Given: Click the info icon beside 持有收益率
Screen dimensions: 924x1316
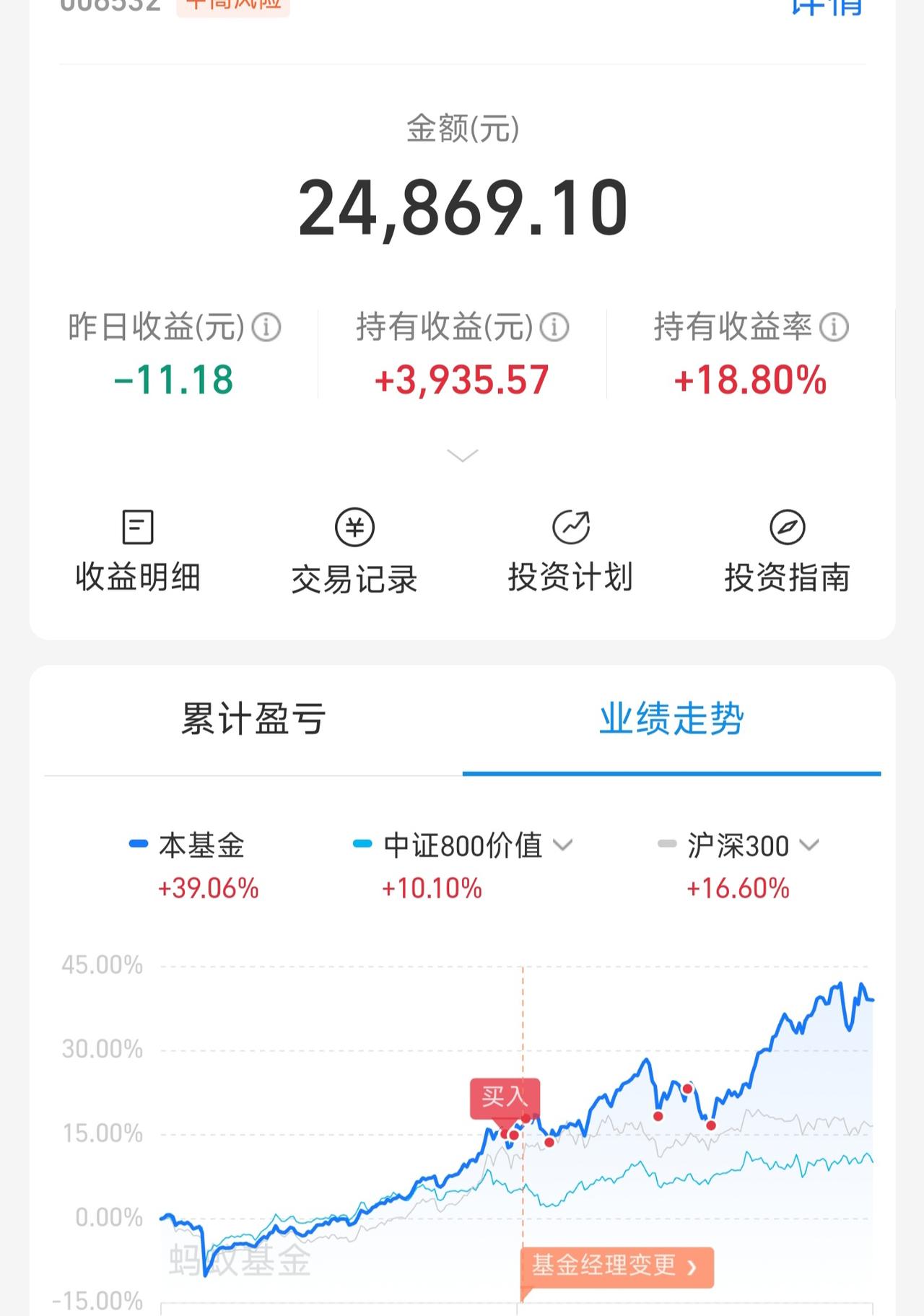Looking at the screenshot, I should 835,327.
